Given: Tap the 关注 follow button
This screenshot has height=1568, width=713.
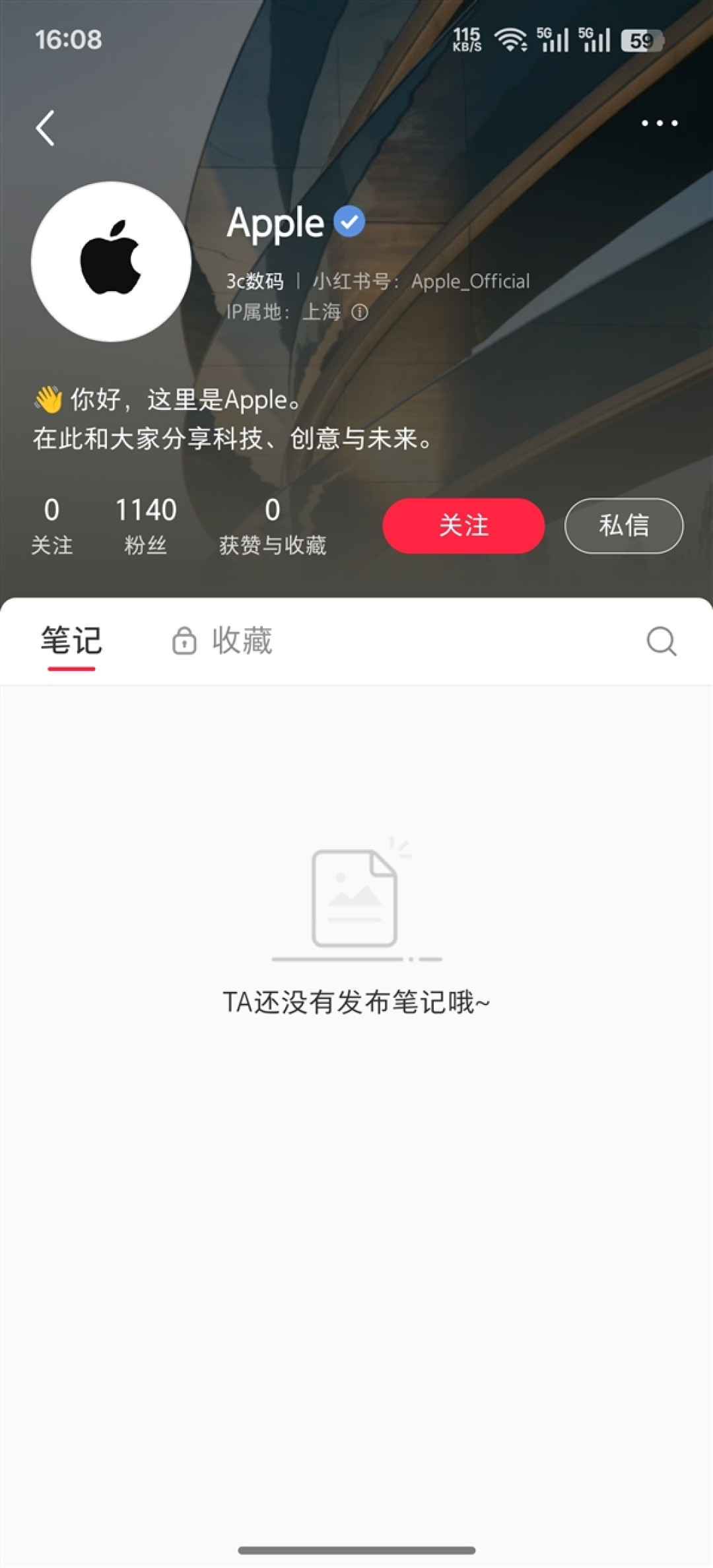Looking at the screenshot, I should pos(463,525).
